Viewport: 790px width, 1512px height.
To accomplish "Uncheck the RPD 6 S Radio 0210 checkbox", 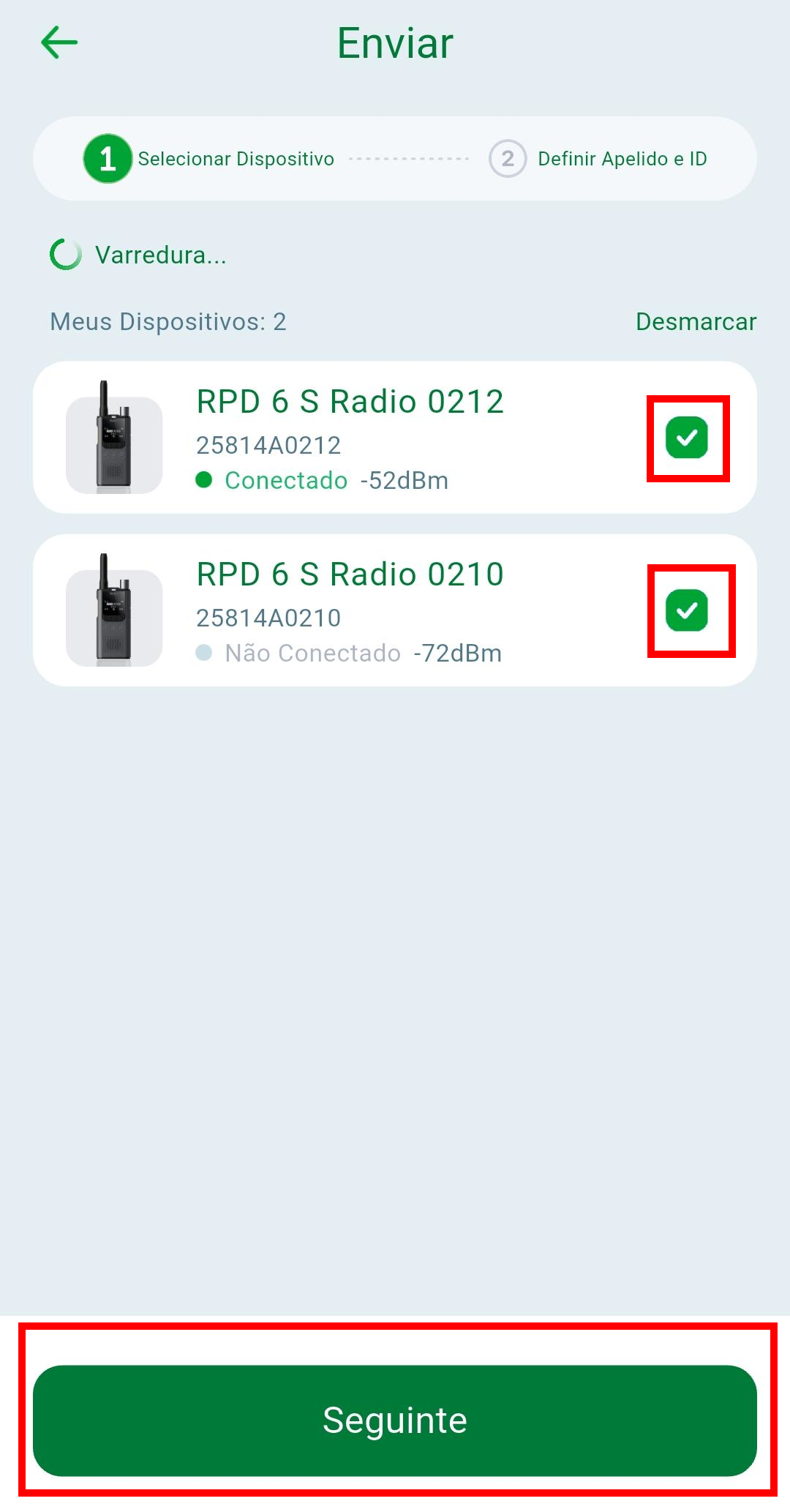I will click(x=687, y=610).
